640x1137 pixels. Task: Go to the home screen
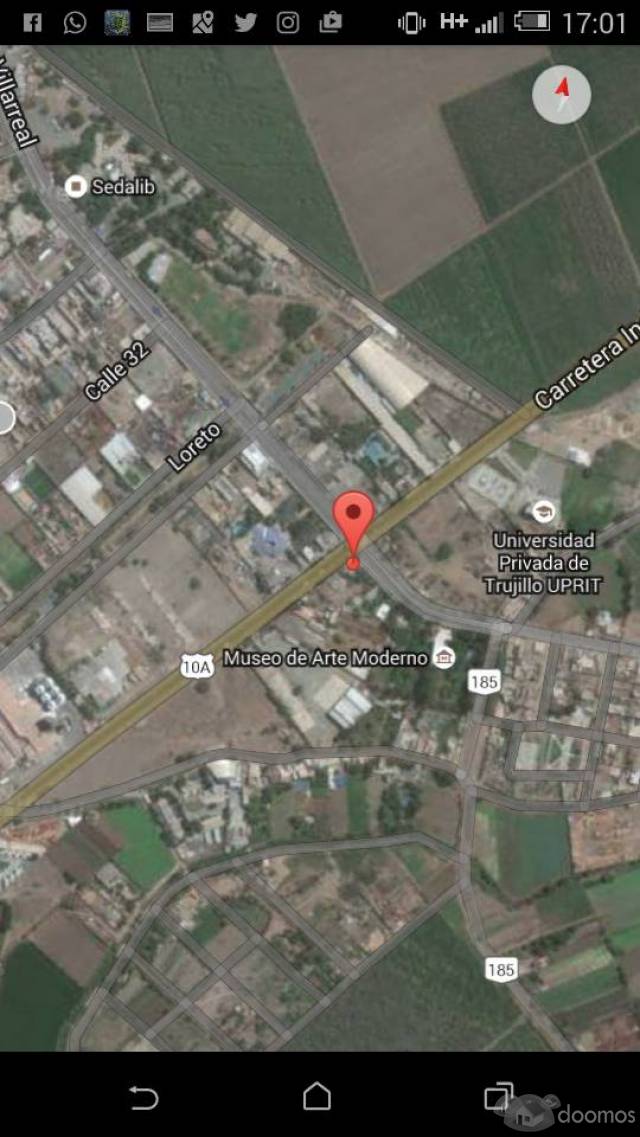coord(317,1097)
